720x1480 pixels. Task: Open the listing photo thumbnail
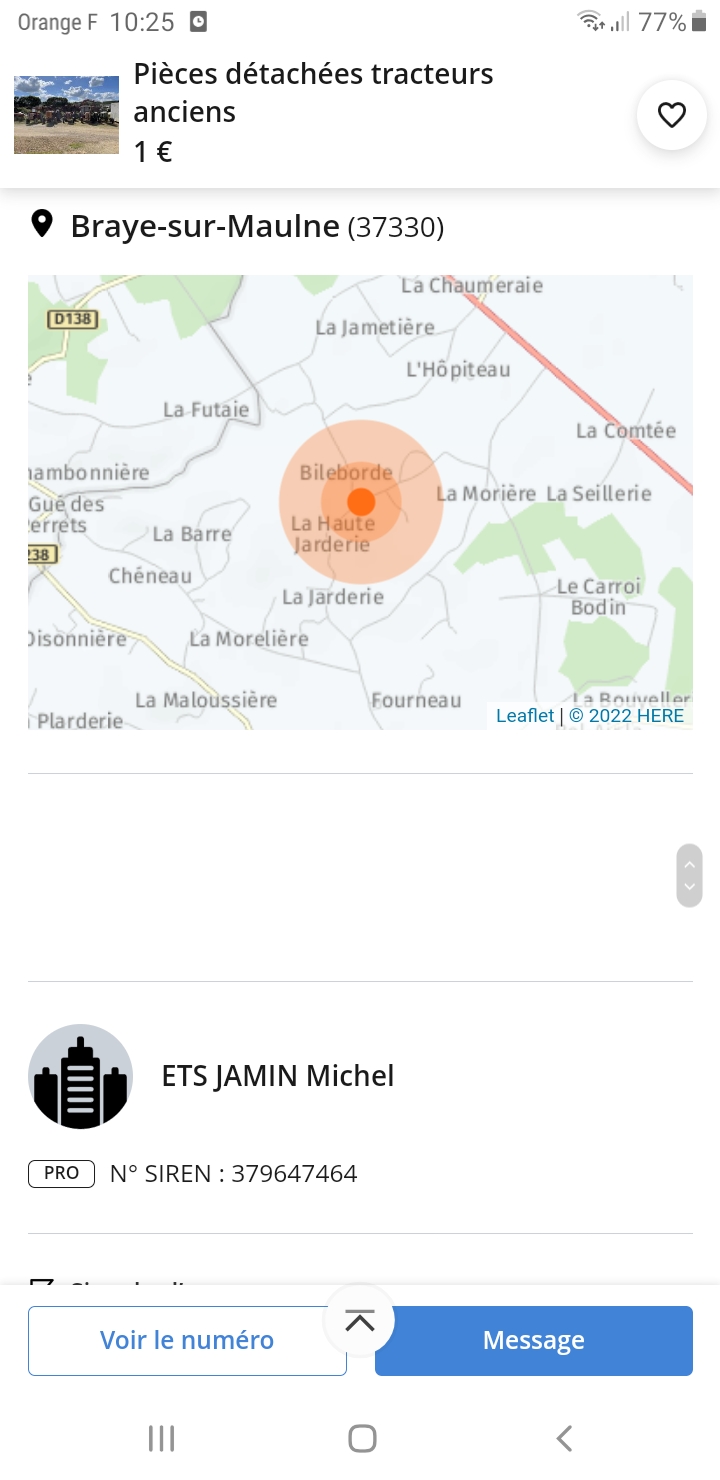pos(66,114)
